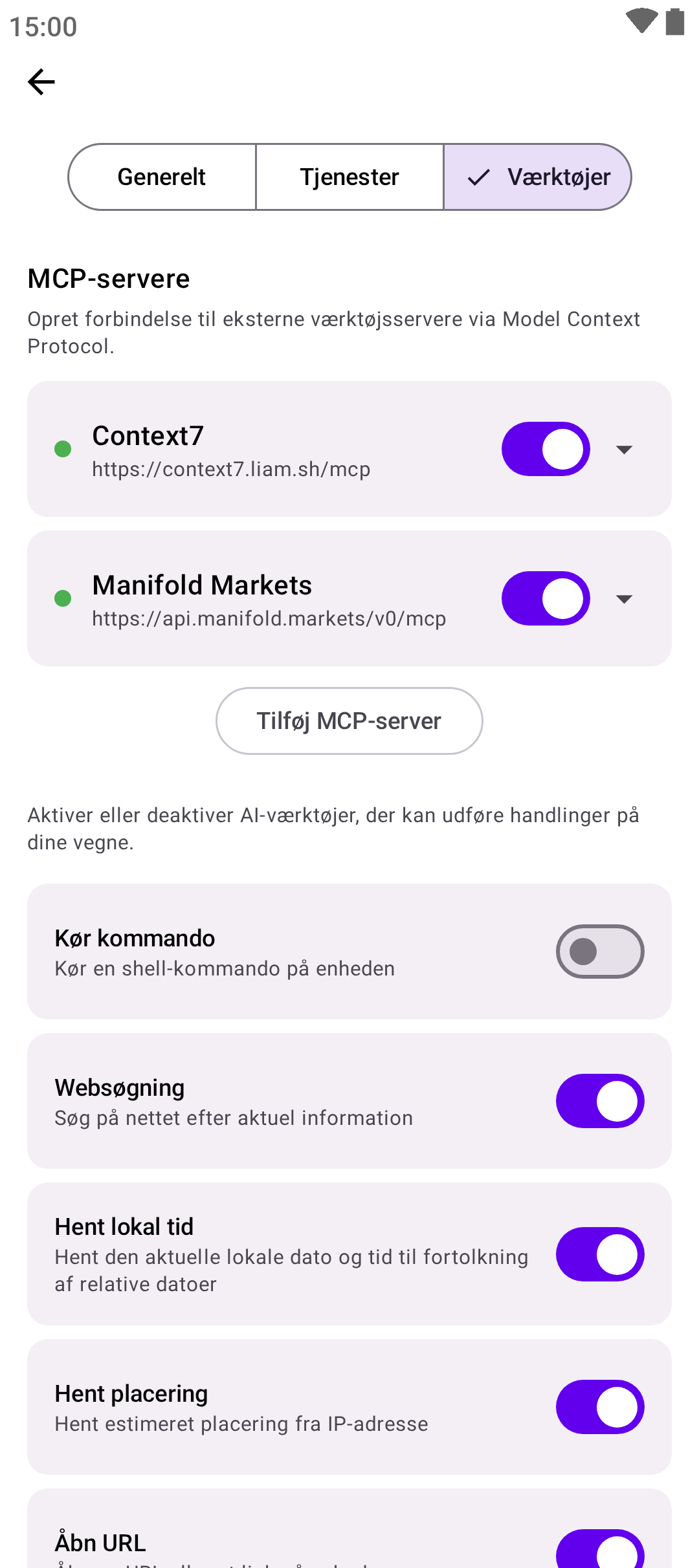Switch off the Åbn URL tool
This screenshot has height=1568, width=699.
(x=599, y=1550)
